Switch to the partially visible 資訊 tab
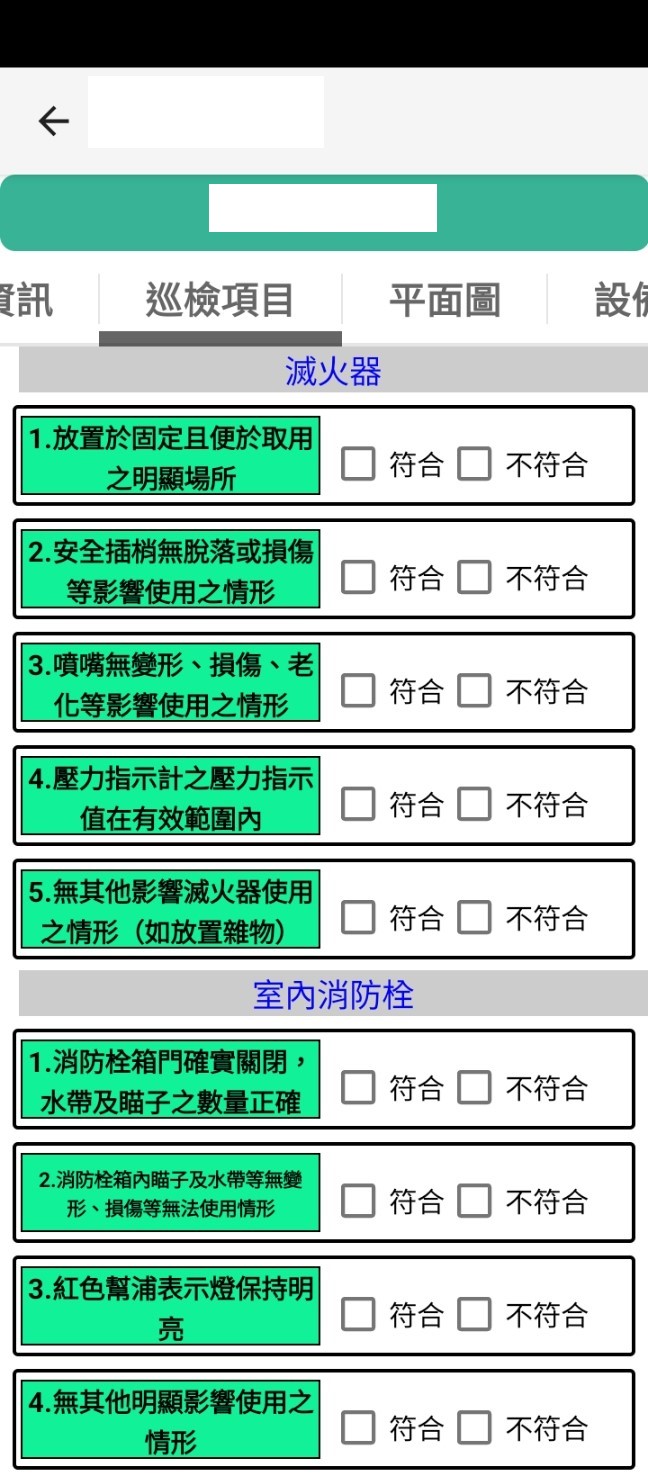 point(27,300)
